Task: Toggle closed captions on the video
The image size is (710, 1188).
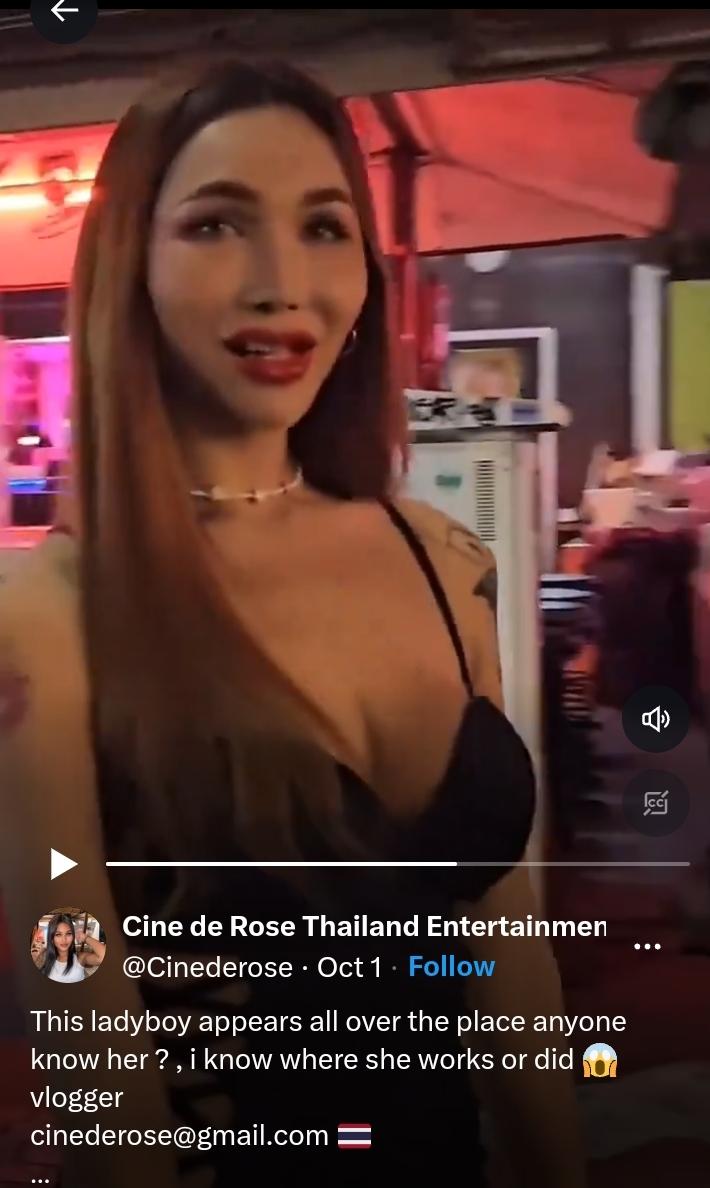Action: pos(655,803)
